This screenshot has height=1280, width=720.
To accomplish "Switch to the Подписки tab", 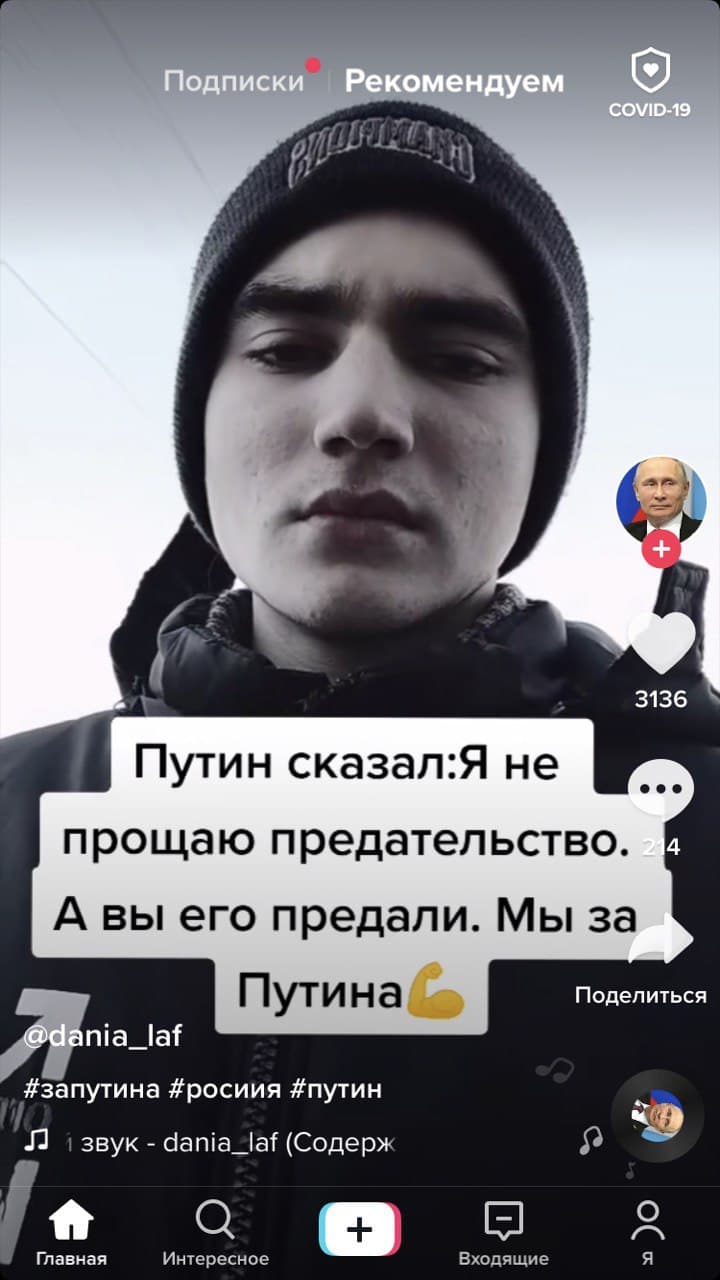I will pos(233,81).
